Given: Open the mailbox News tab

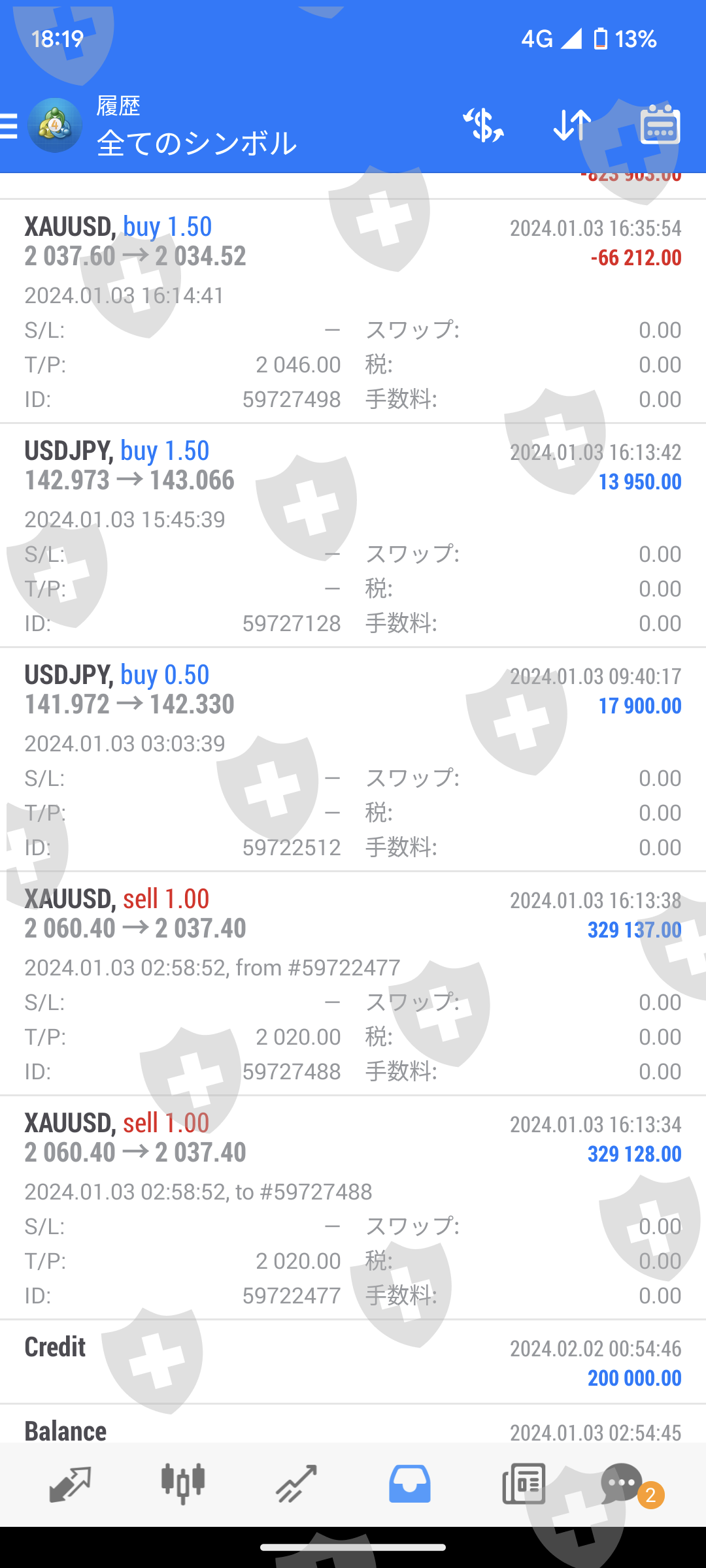Looking at the screenshot, I should 524,1484.
